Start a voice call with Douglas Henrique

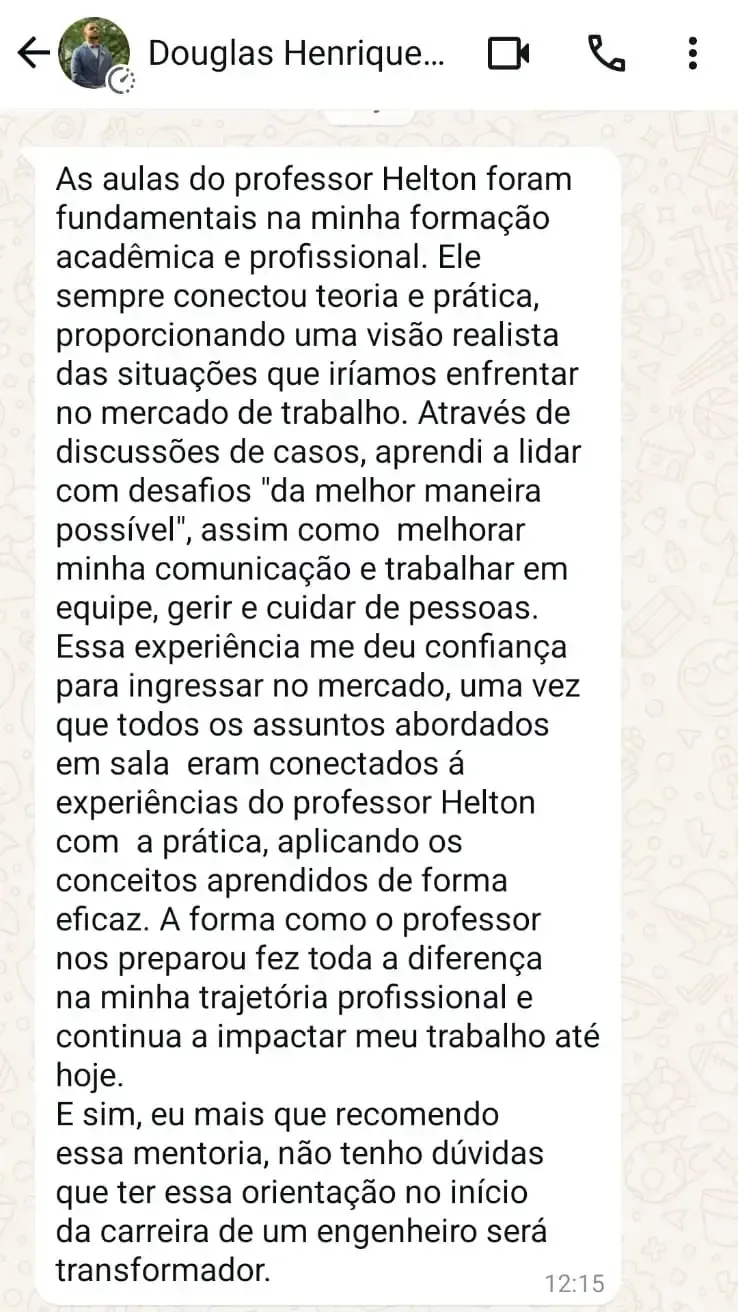[x=607, y=53]
